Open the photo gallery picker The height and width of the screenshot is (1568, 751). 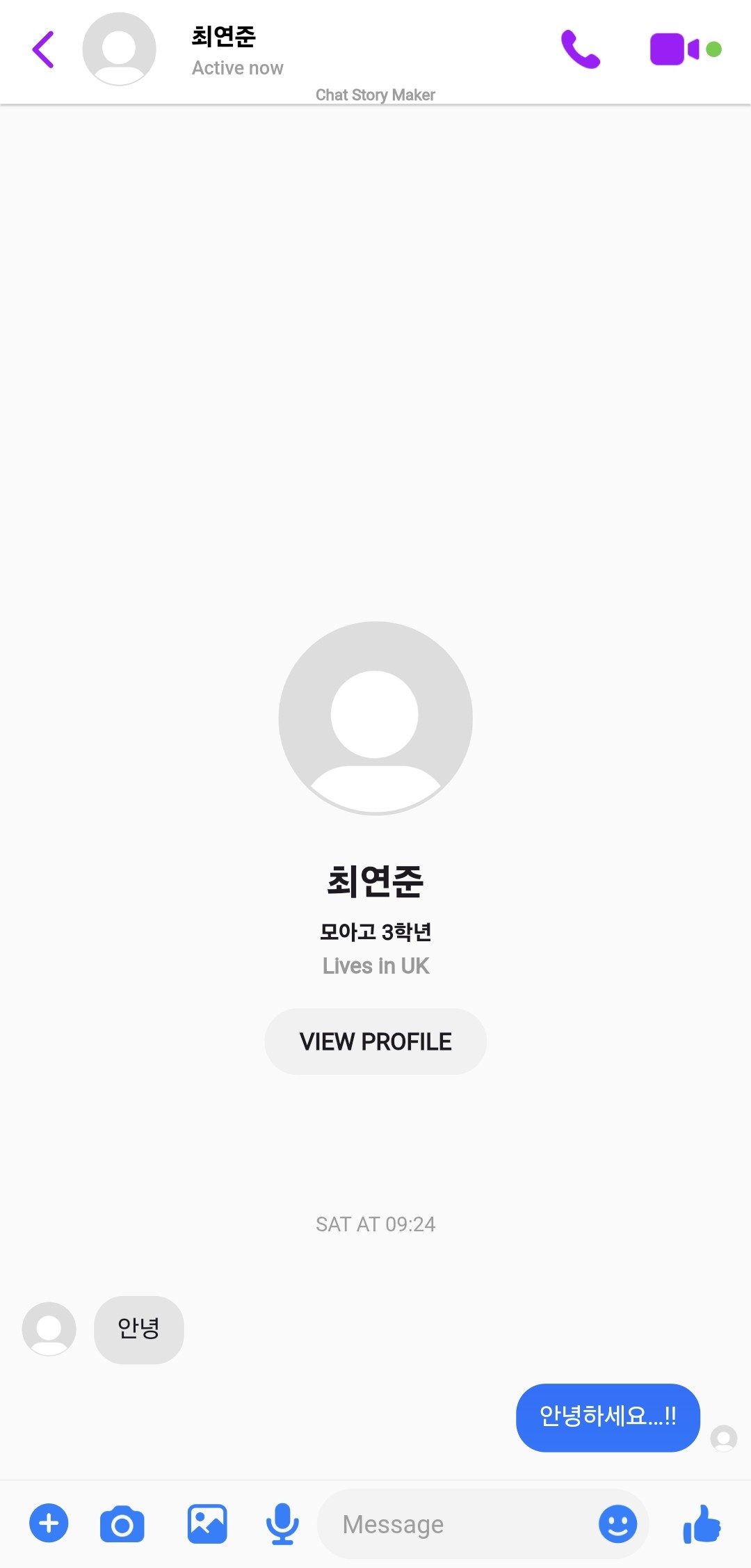(207, 1523)
